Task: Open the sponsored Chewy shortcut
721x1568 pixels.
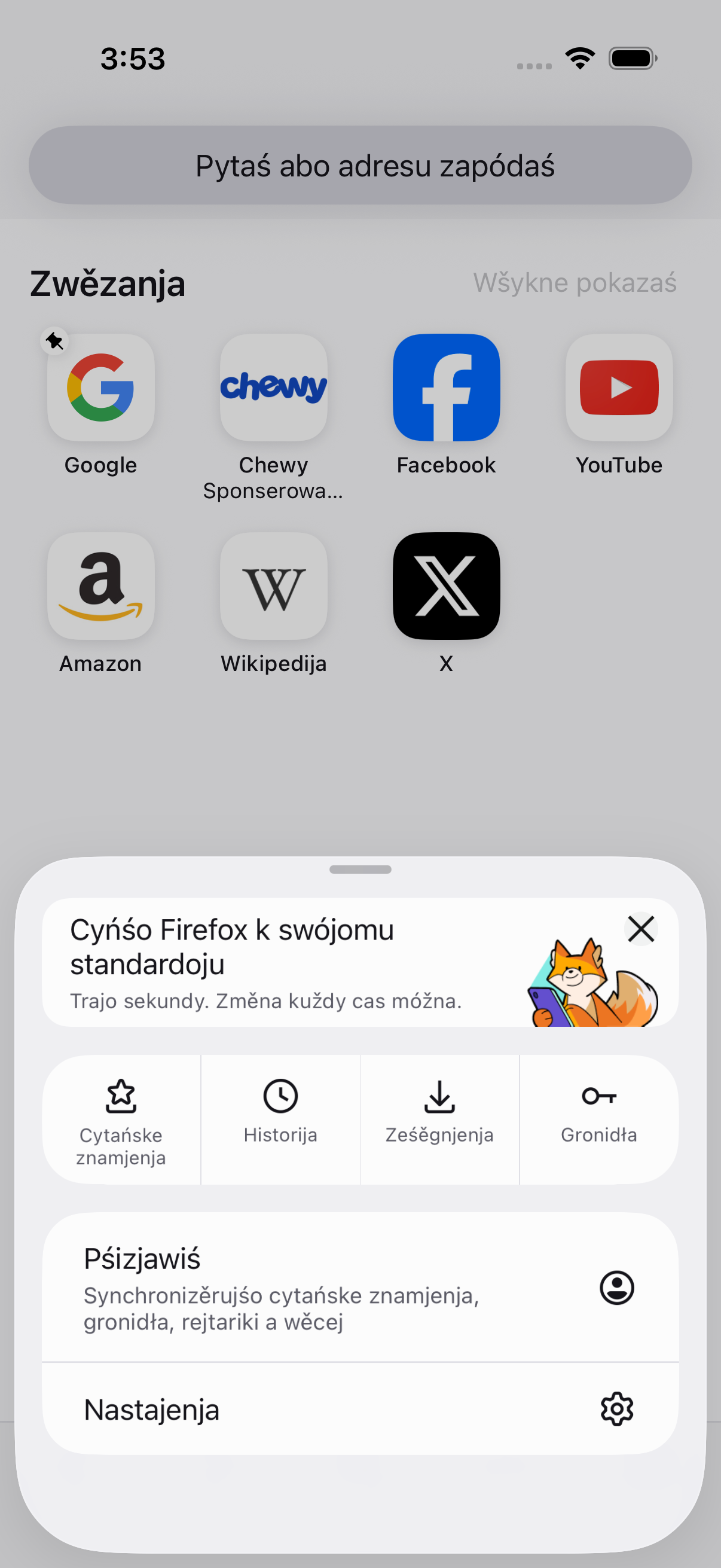Action: pos(274,417)
